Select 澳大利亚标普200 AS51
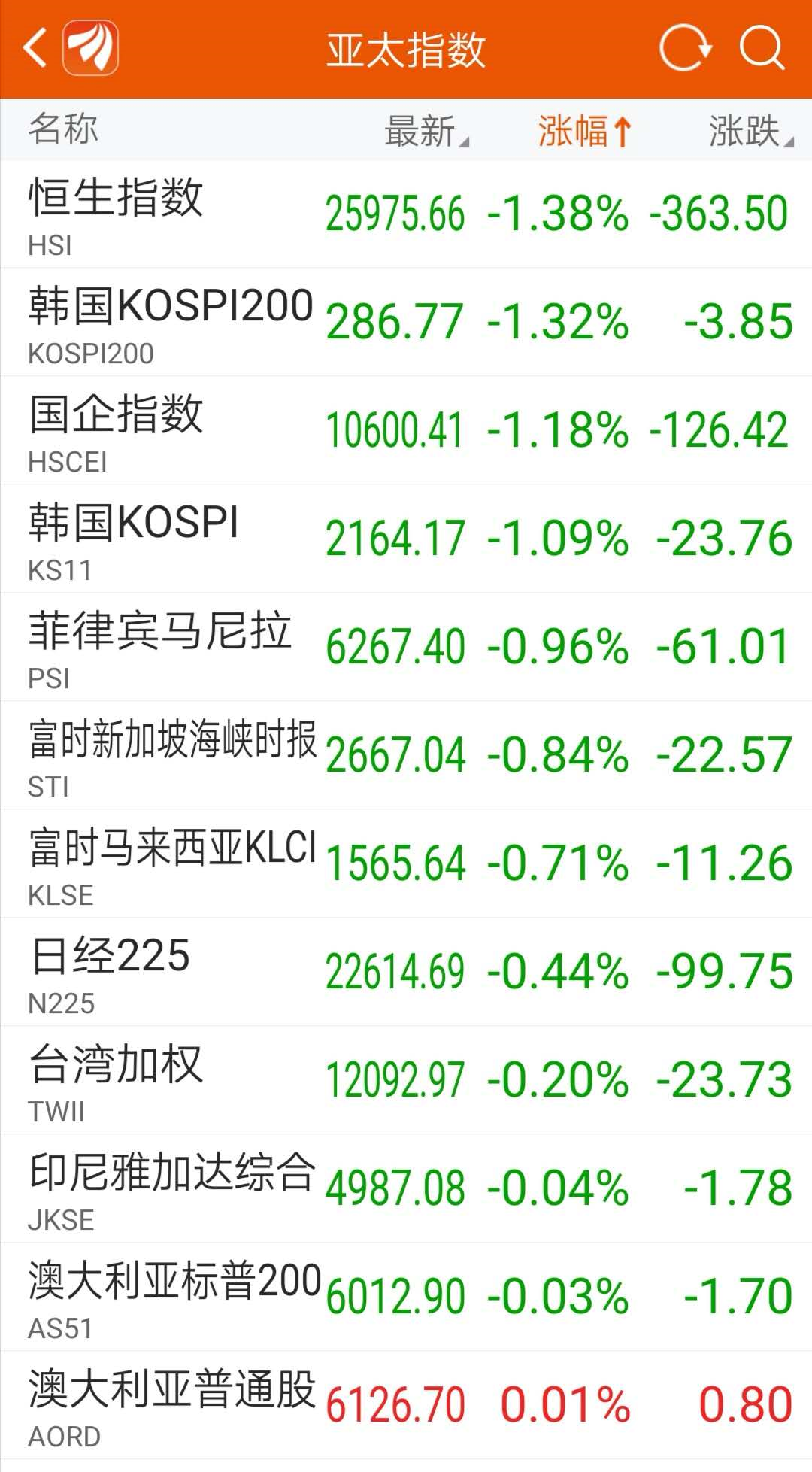Image resolution: width=812 pixels, height=1472 pixels. point(406,1297)
